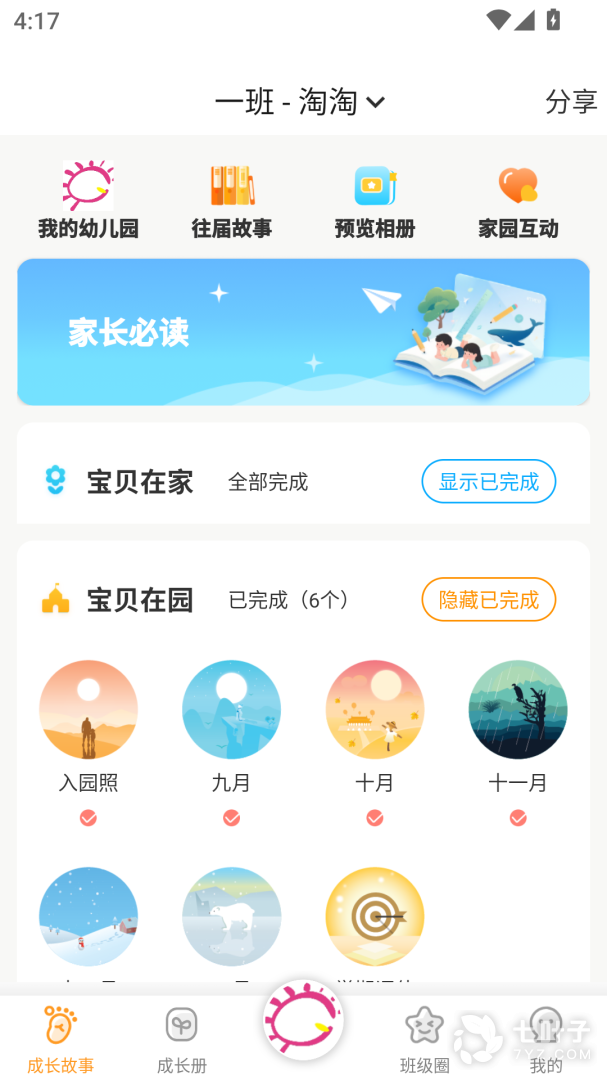Switch to the 成长册 tab
Screen dimensions: 607x1080
(181, 1040)
